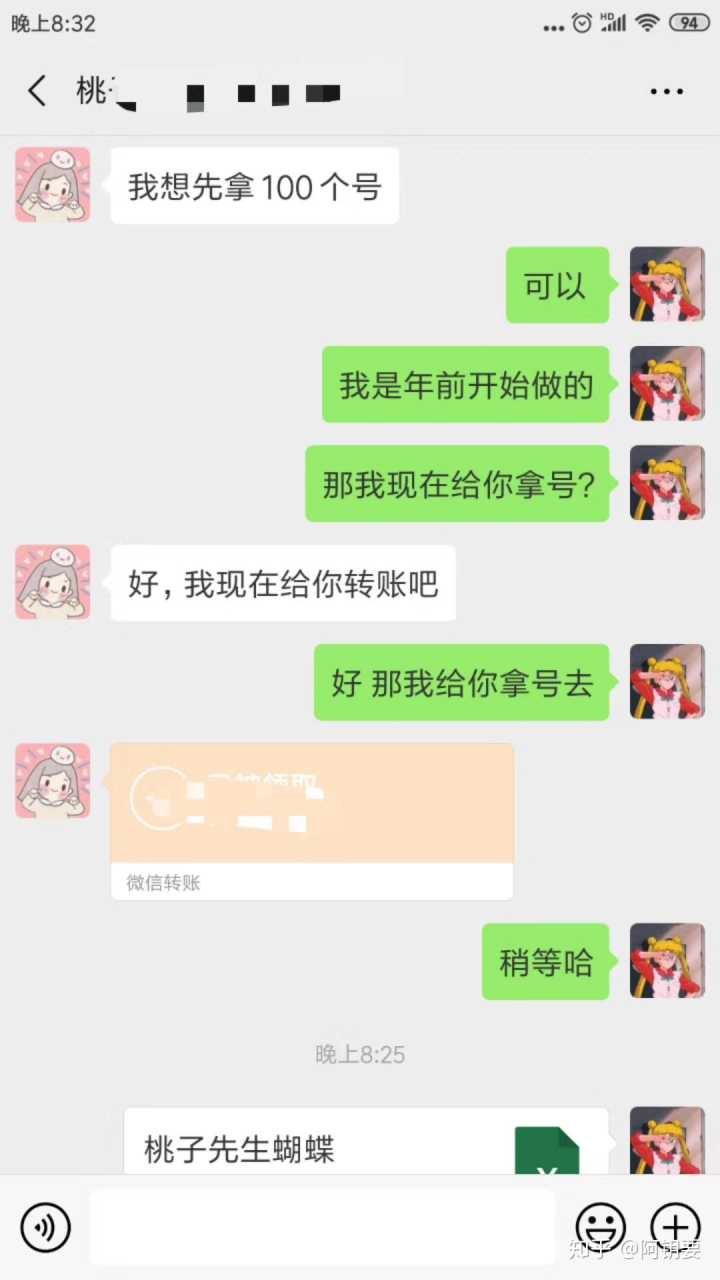View the contact's avatar beside 我想先拿100个号
This screenshot has width=720, height=1280.
pos(53,185)
